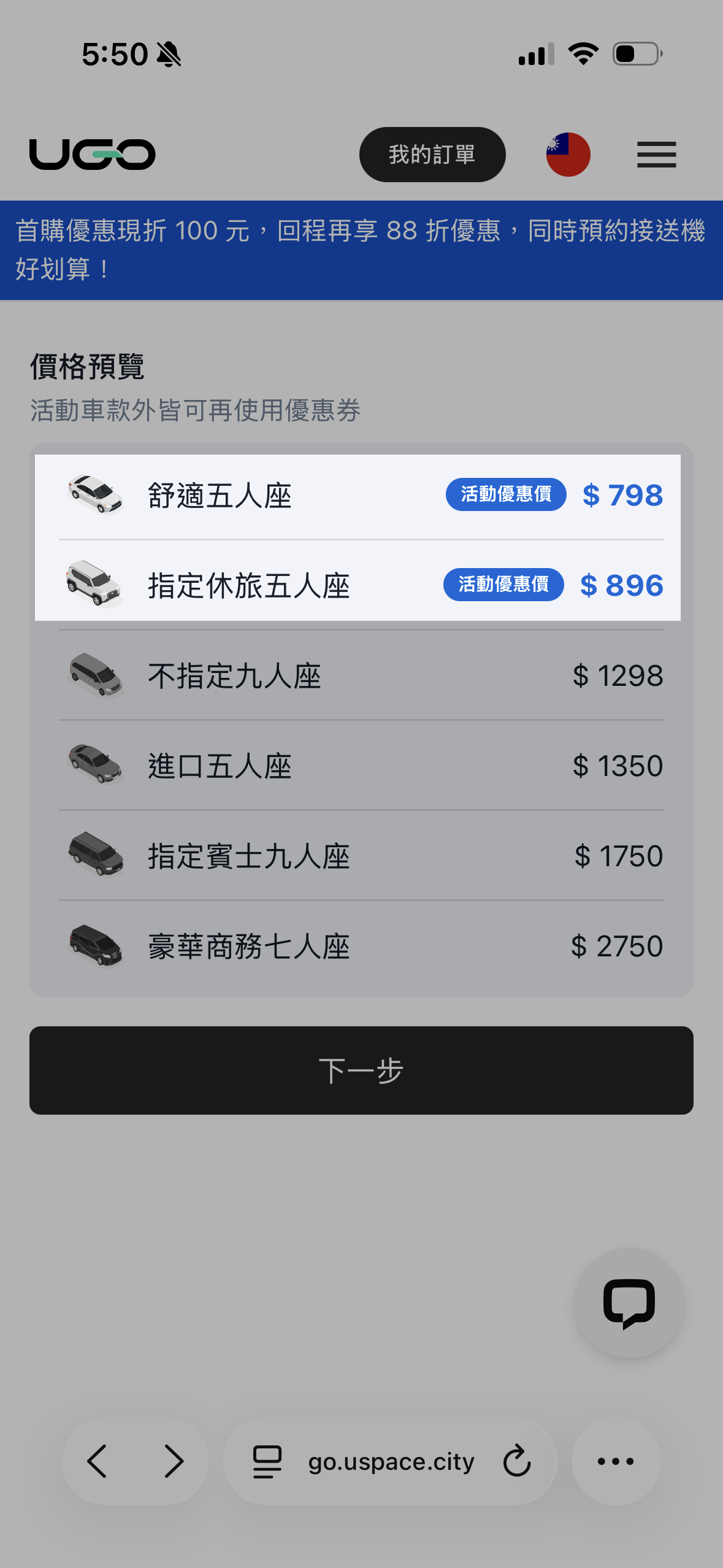The image size is (723, 1568).
Task: Open 我的訂單 (My Orders)
Action: click(432, 155)
